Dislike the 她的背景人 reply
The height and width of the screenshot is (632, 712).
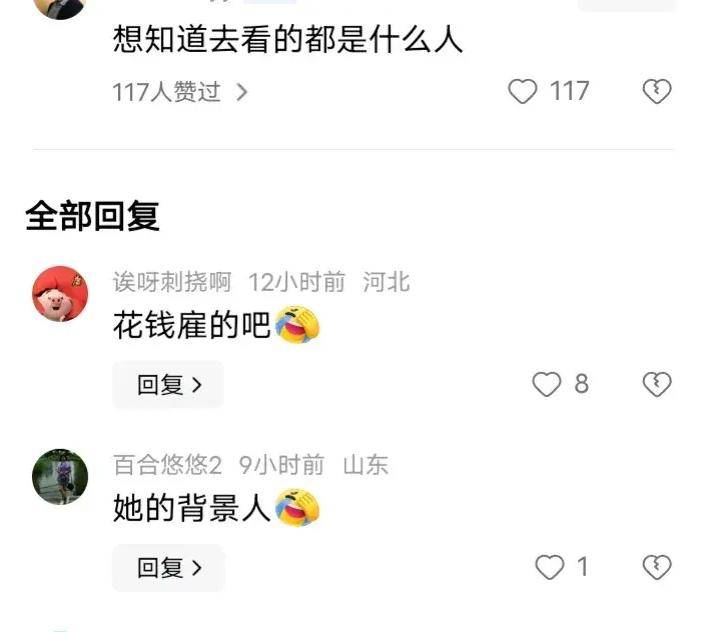656,568
